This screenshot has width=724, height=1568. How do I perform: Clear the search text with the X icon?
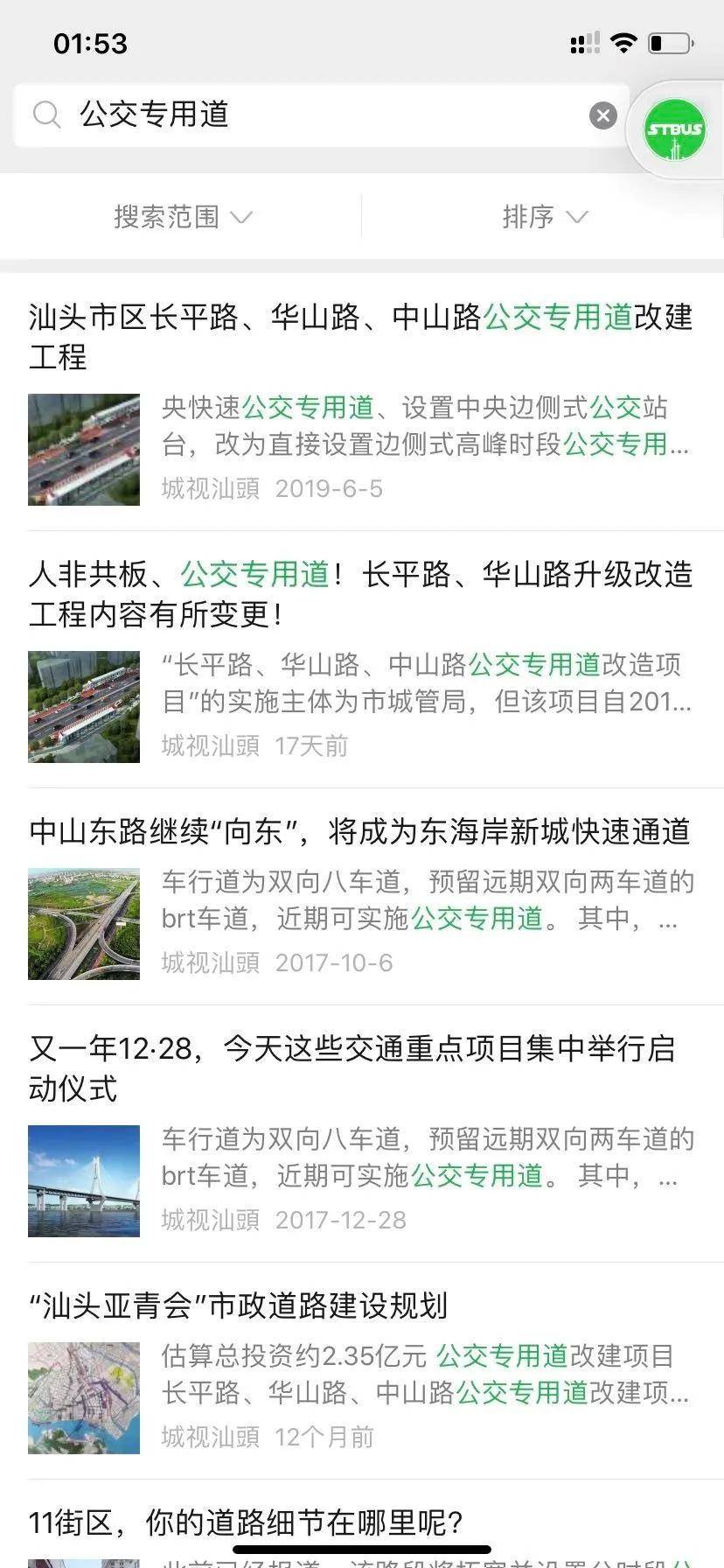602,115
